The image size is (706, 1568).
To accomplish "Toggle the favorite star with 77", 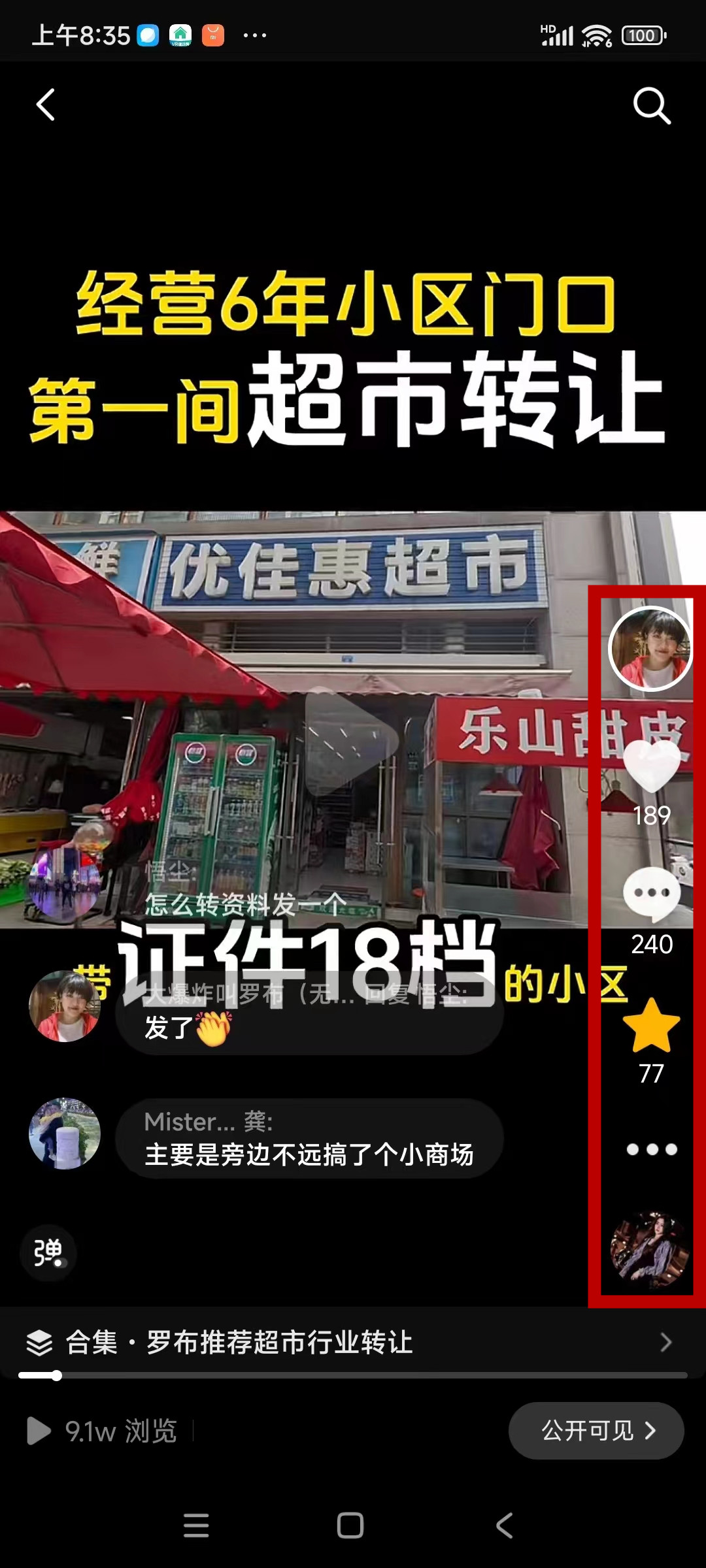I will pyautogui.click(x=651, y=1026).
